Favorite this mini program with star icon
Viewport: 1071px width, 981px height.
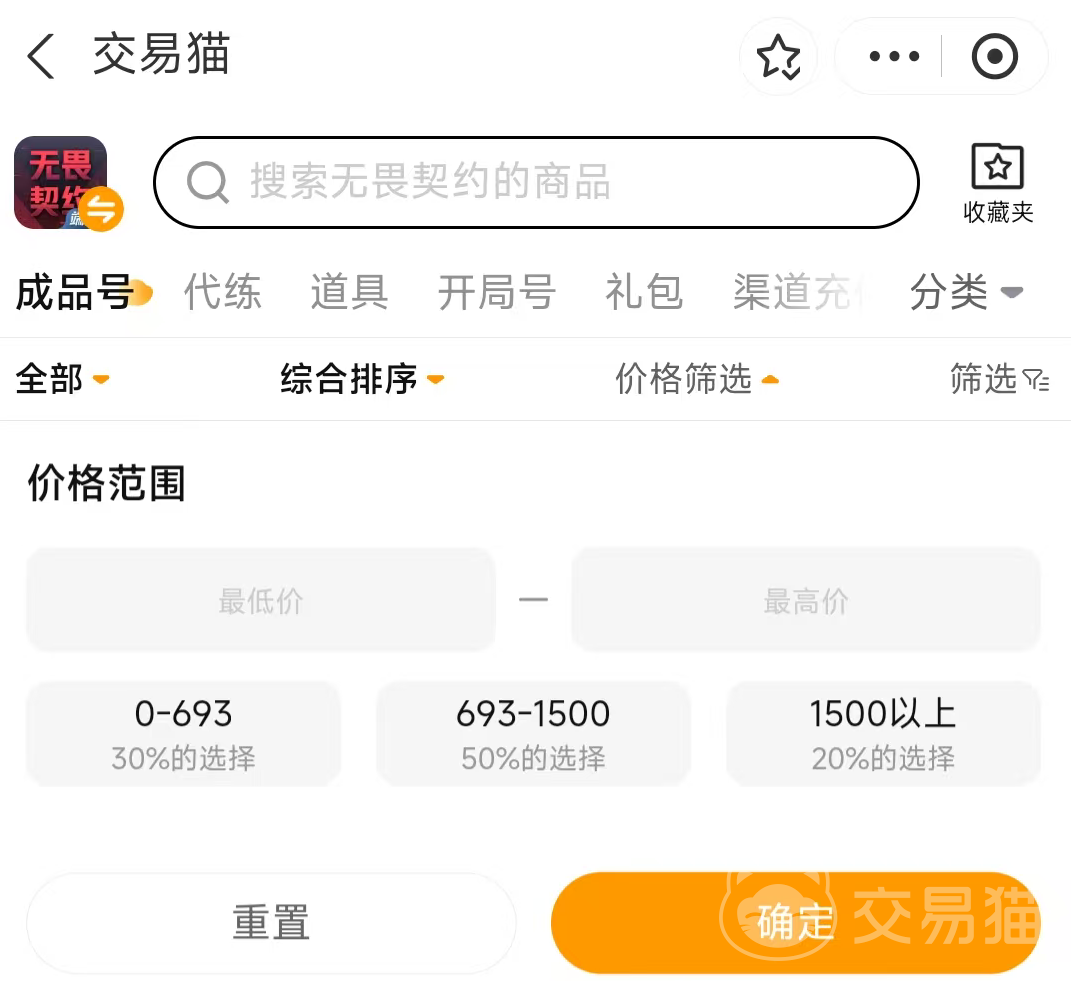(778, 57)
